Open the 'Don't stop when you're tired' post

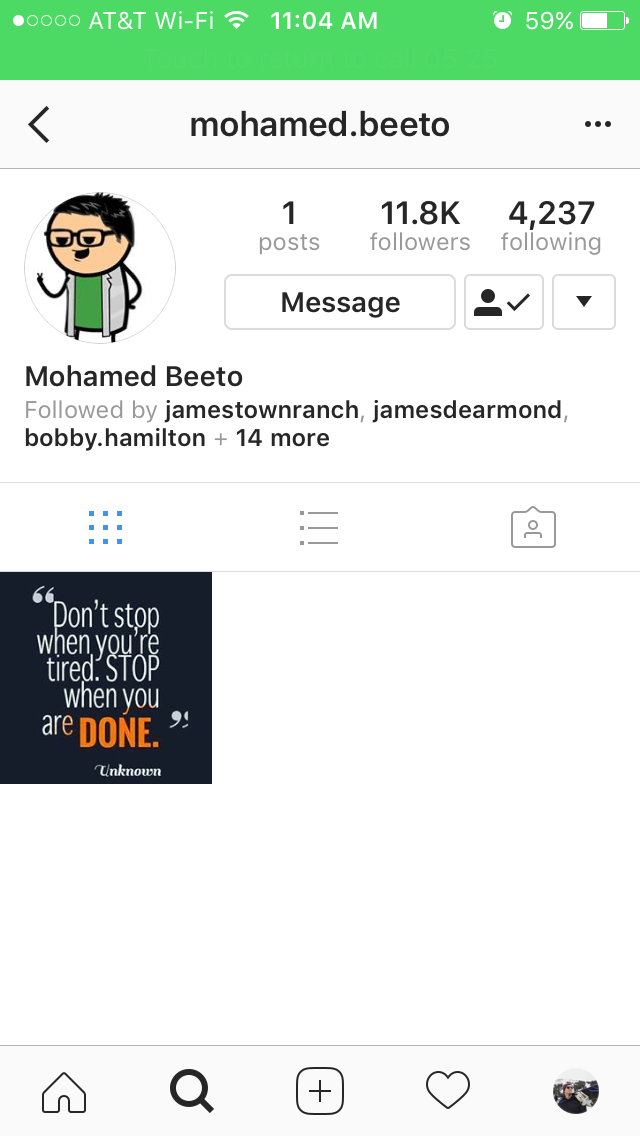tap(106, 677)
